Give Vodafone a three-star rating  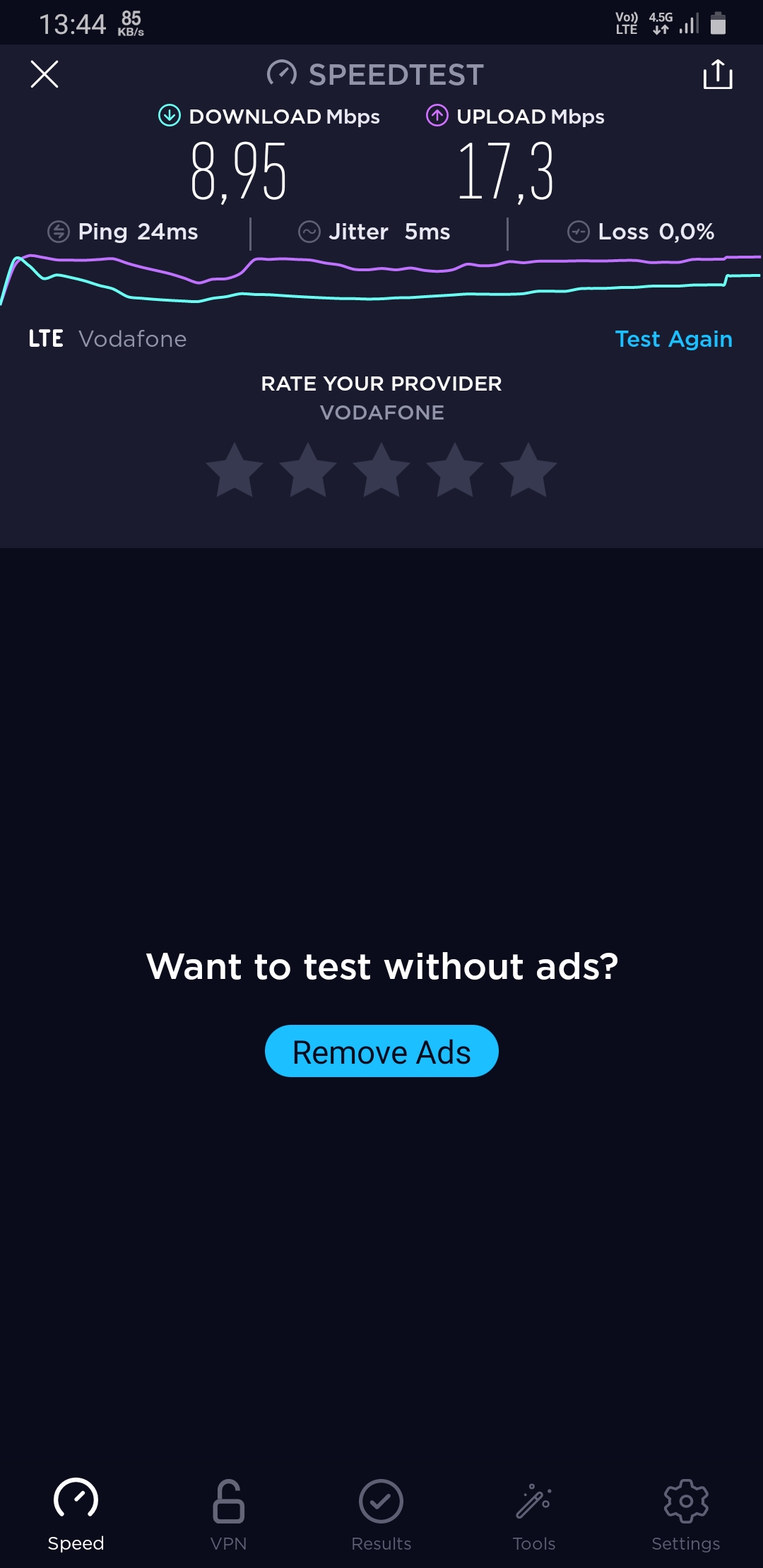(x=381, y=470)
